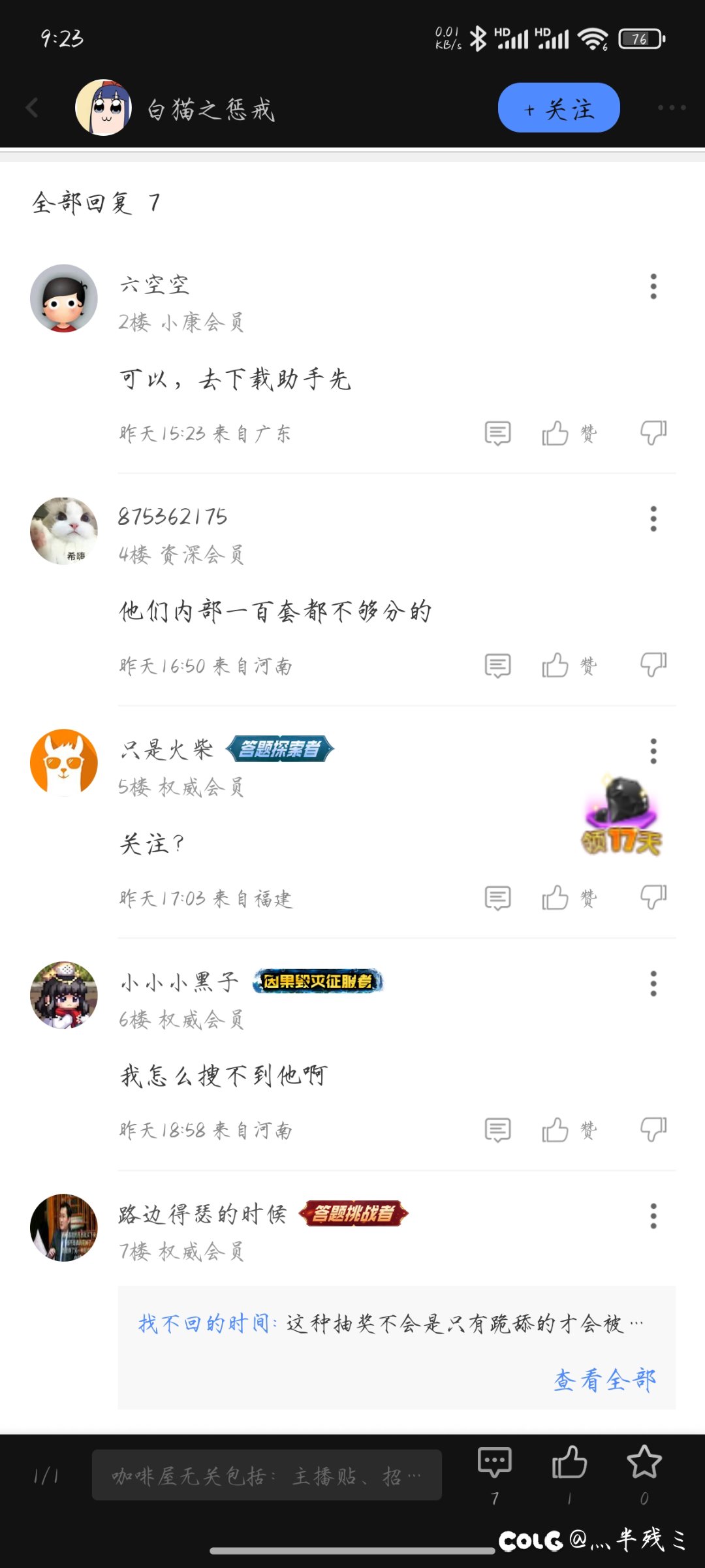Open 六空空's profile picture
The width and height of the screenshot is (705, 1568).
[64, 298]
